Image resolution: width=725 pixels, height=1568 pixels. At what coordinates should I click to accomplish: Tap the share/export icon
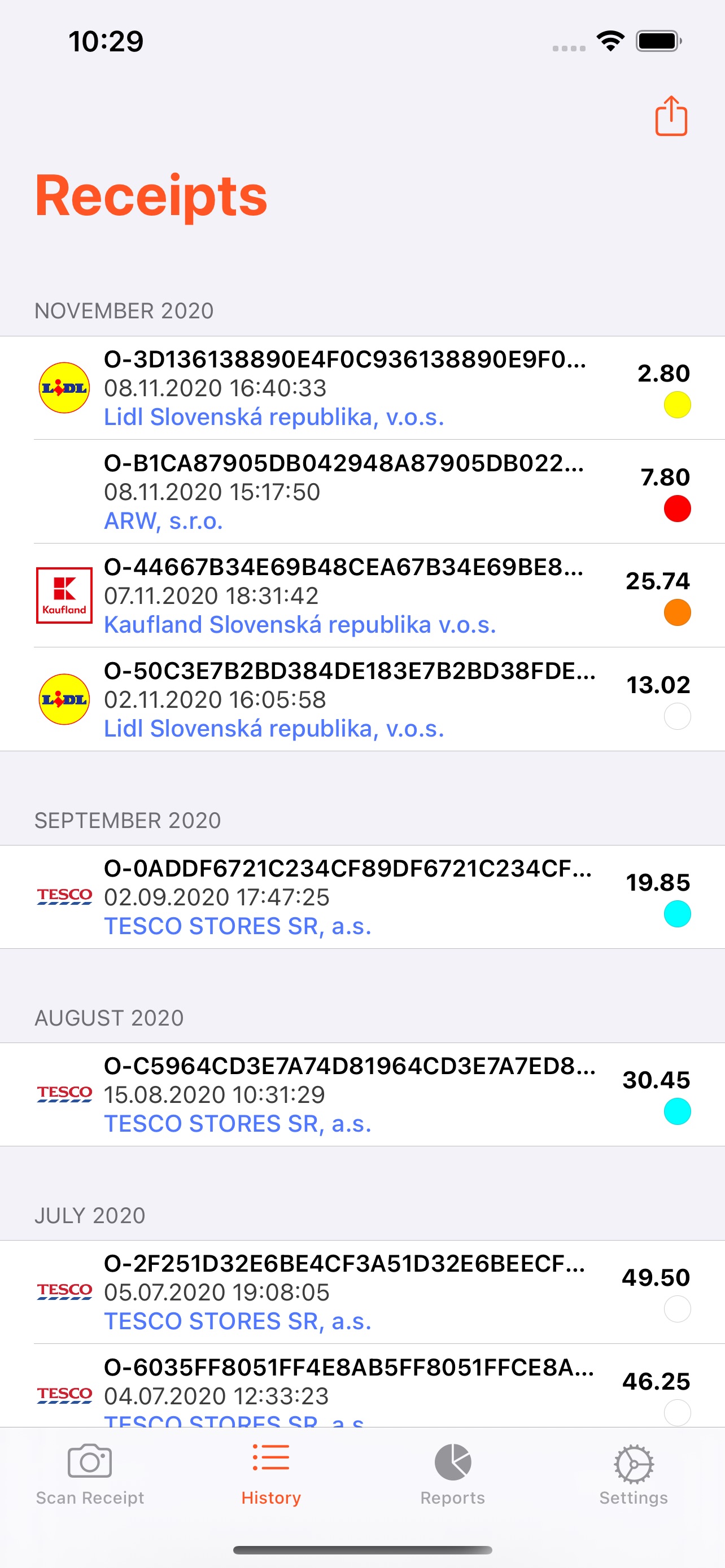(671, 115)
